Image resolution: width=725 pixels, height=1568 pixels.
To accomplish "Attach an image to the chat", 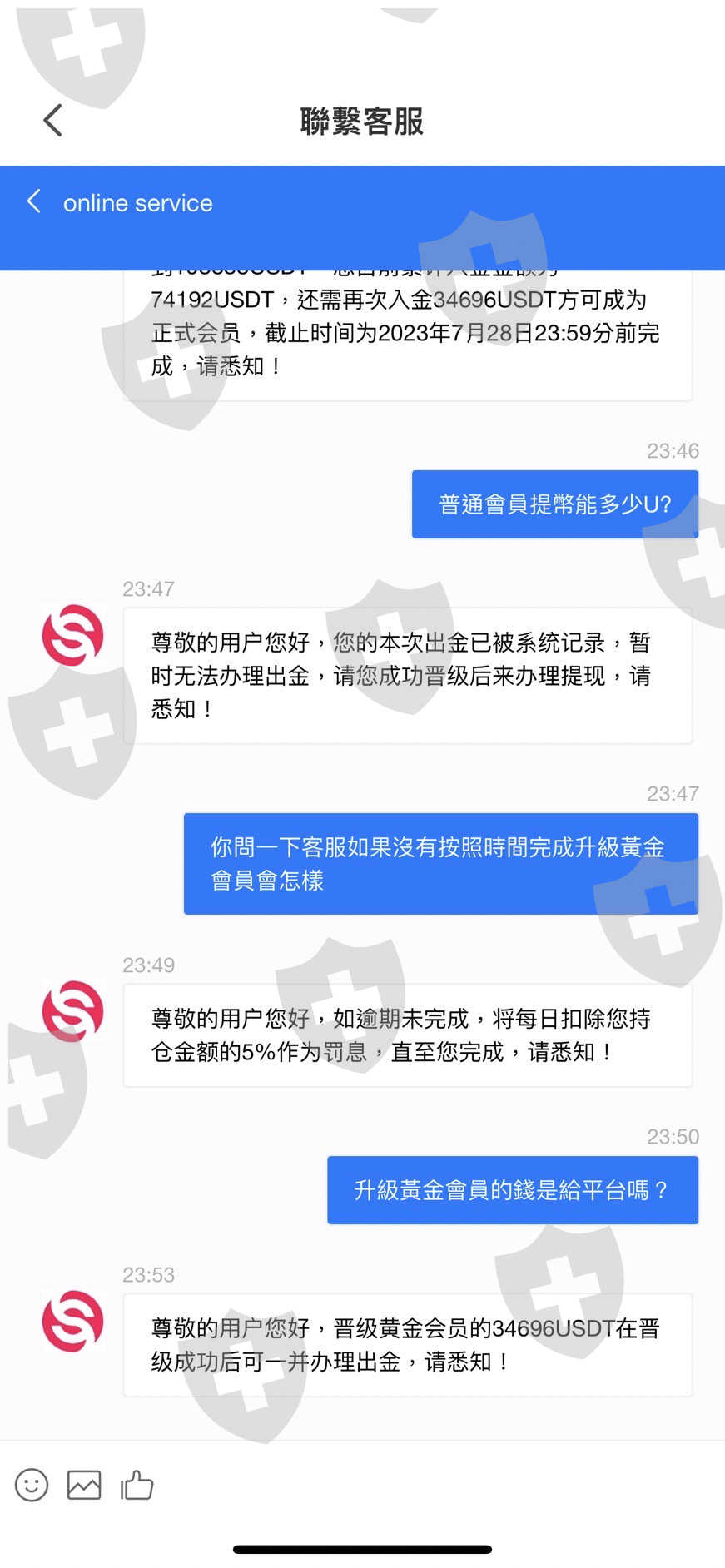I will click(84, 1485).
